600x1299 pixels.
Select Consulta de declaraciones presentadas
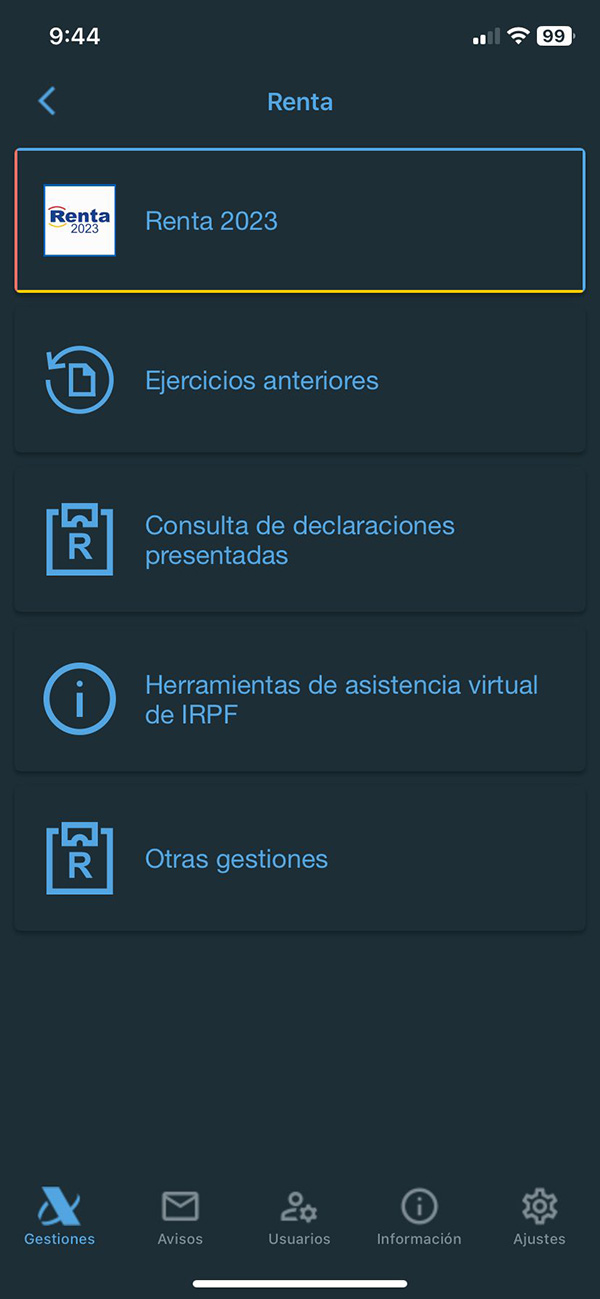click(x=299, y=540)
